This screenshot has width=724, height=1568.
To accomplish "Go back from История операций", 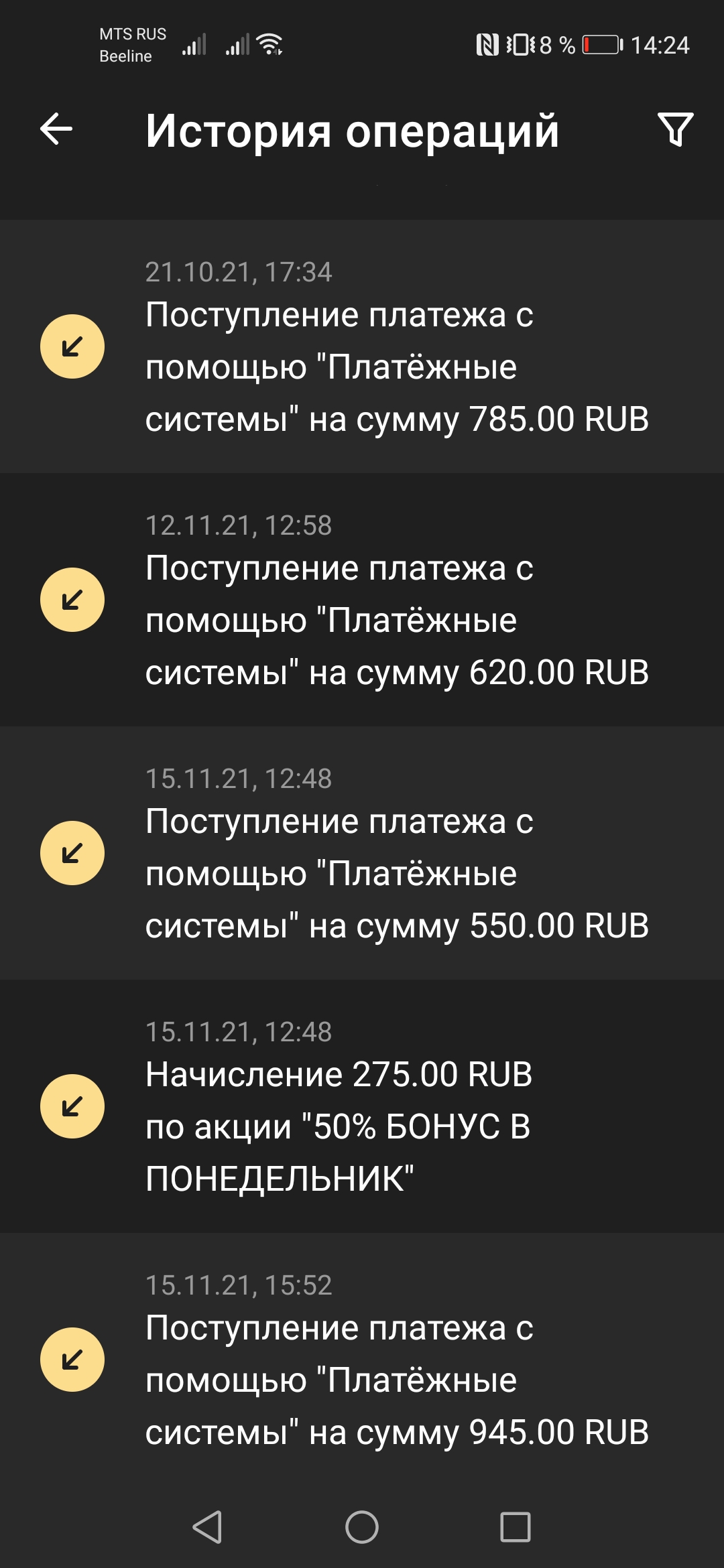I will [56, 129].
